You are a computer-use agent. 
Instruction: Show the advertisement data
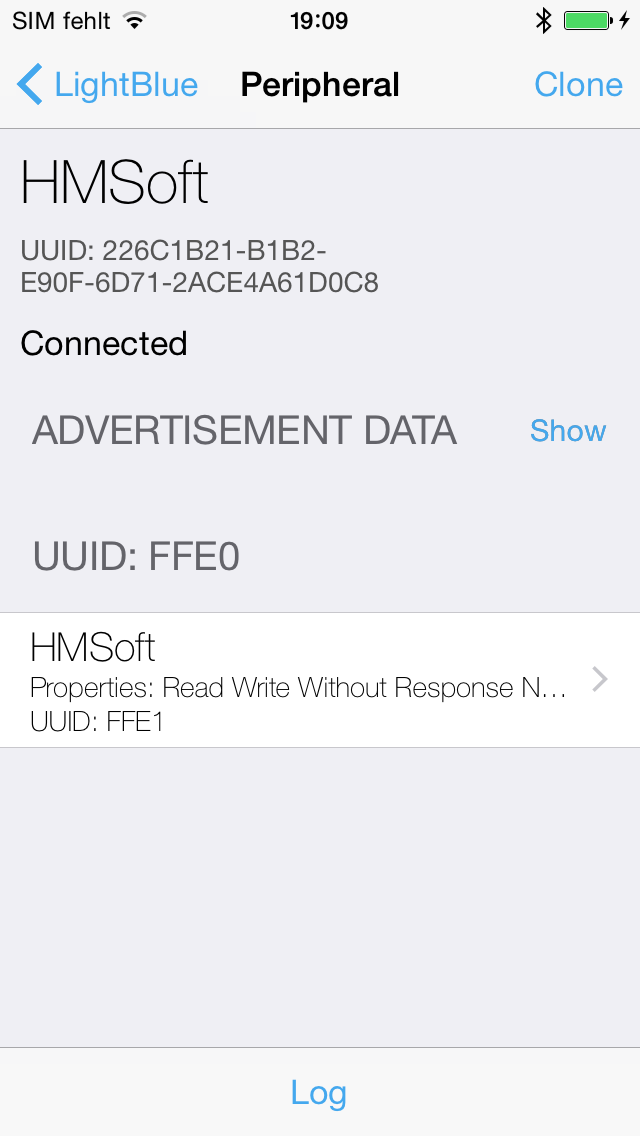567,431
